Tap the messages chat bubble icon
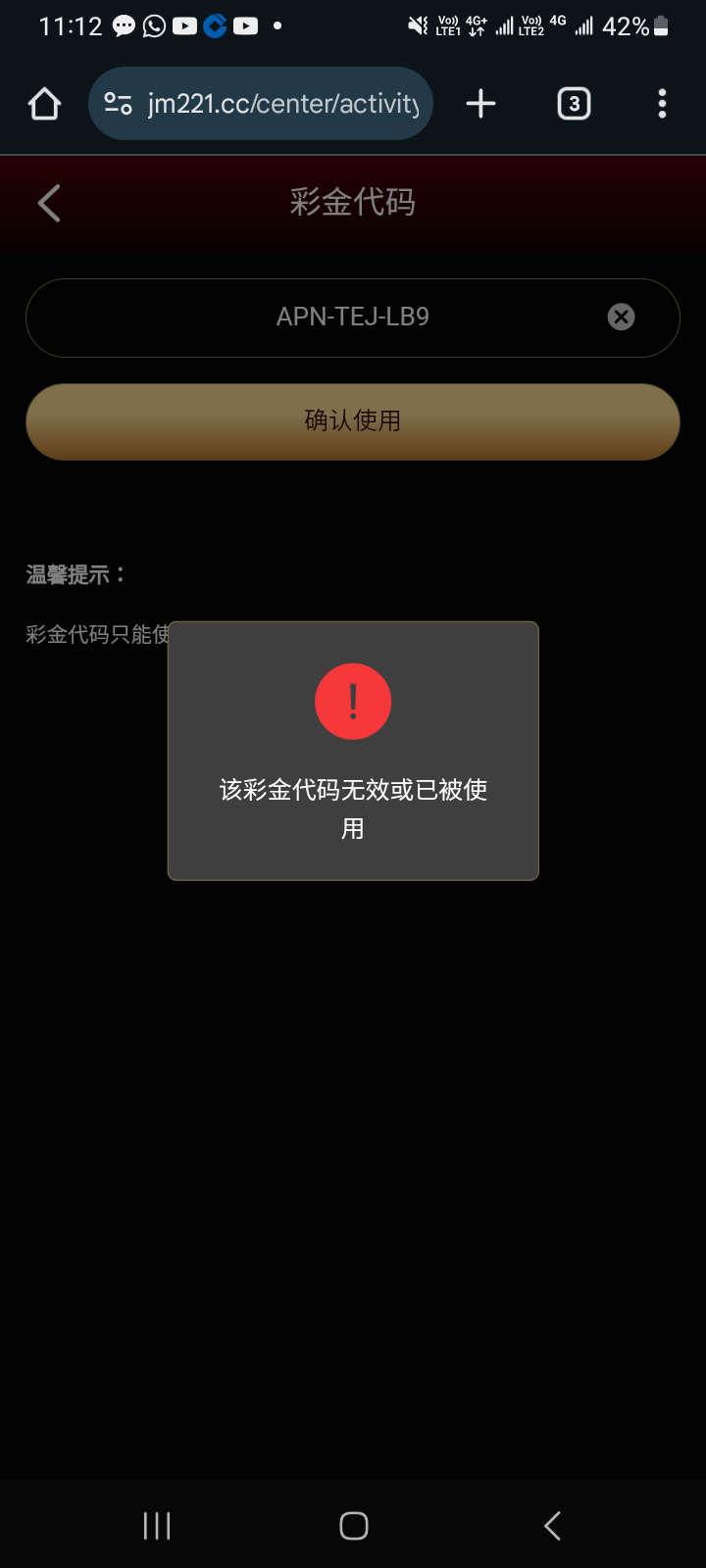 [x=124, y=26]
